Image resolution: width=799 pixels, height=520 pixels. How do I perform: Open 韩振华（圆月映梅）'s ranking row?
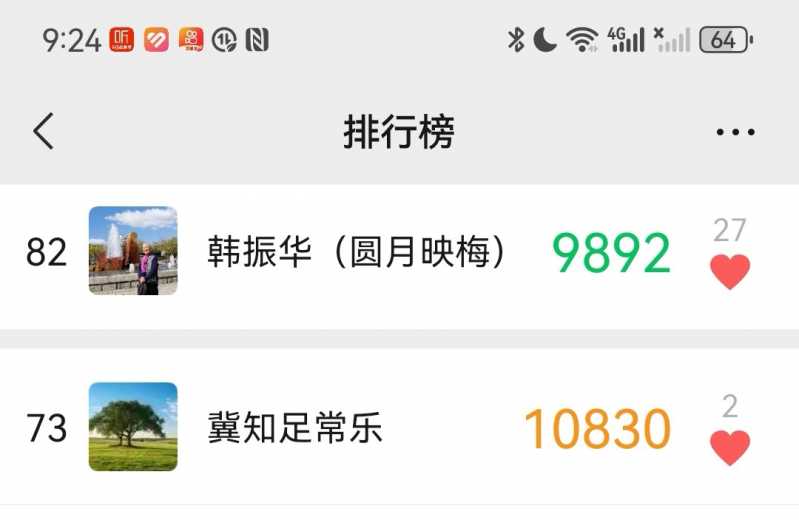(x=356, y=252)
